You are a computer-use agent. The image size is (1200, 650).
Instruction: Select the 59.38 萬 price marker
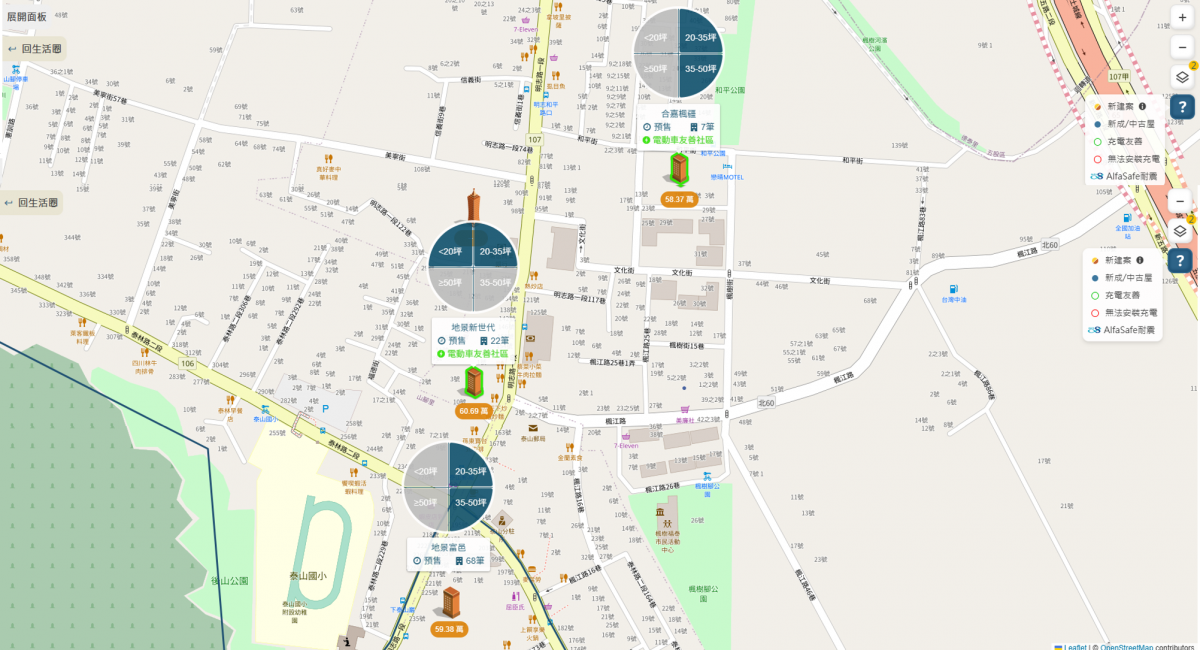tap(449, 629)
